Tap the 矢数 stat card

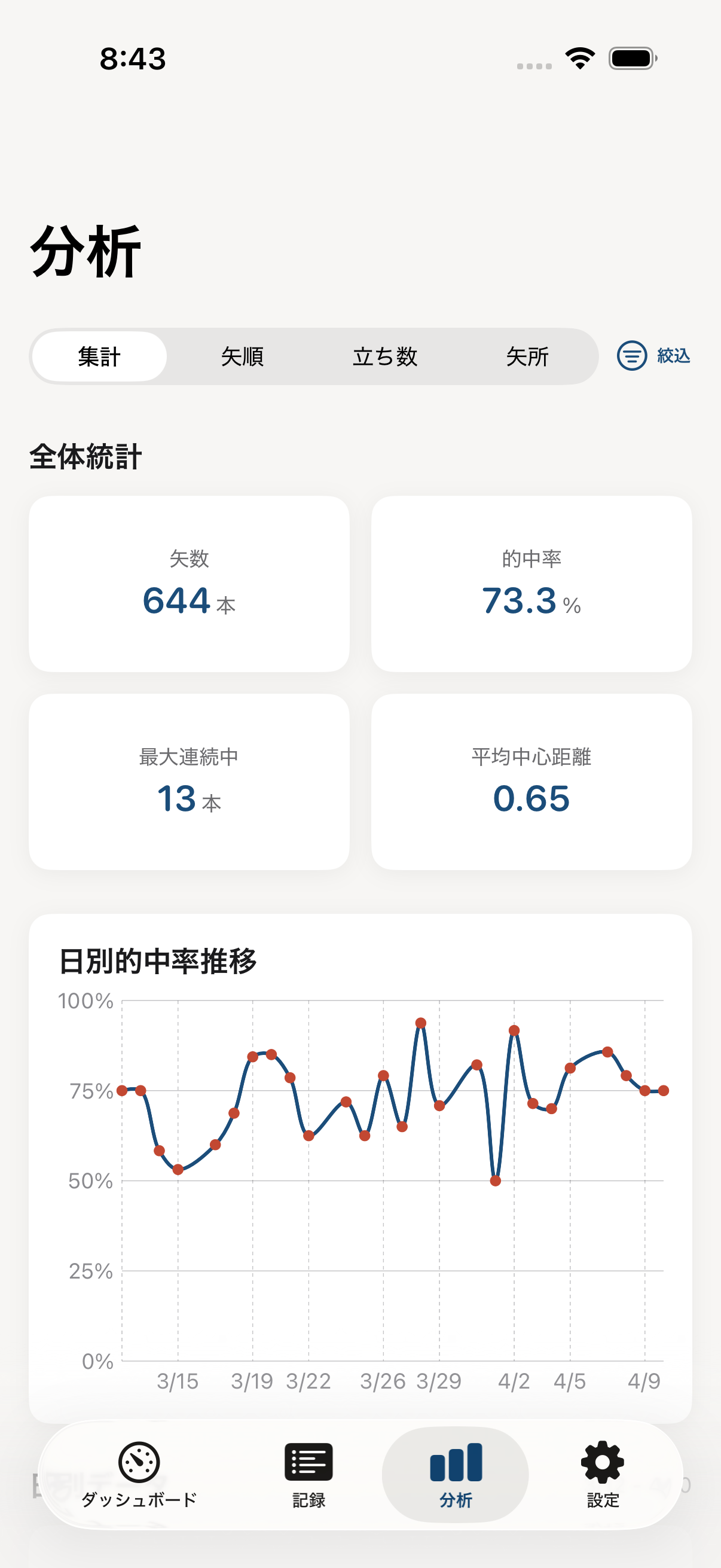[188, 582]
